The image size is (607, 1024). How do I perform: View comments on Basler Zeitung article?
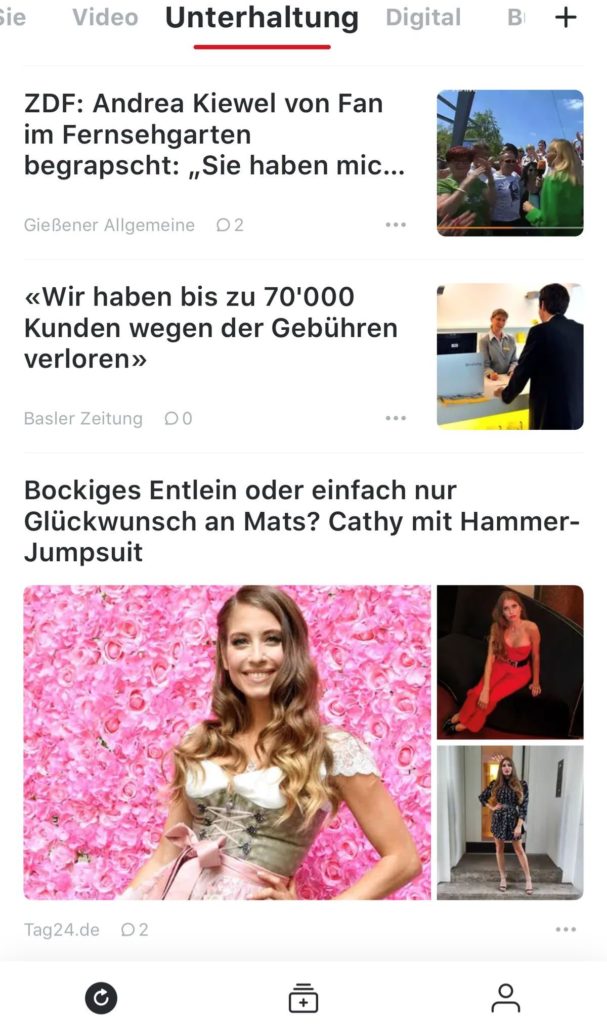(178, 418)
